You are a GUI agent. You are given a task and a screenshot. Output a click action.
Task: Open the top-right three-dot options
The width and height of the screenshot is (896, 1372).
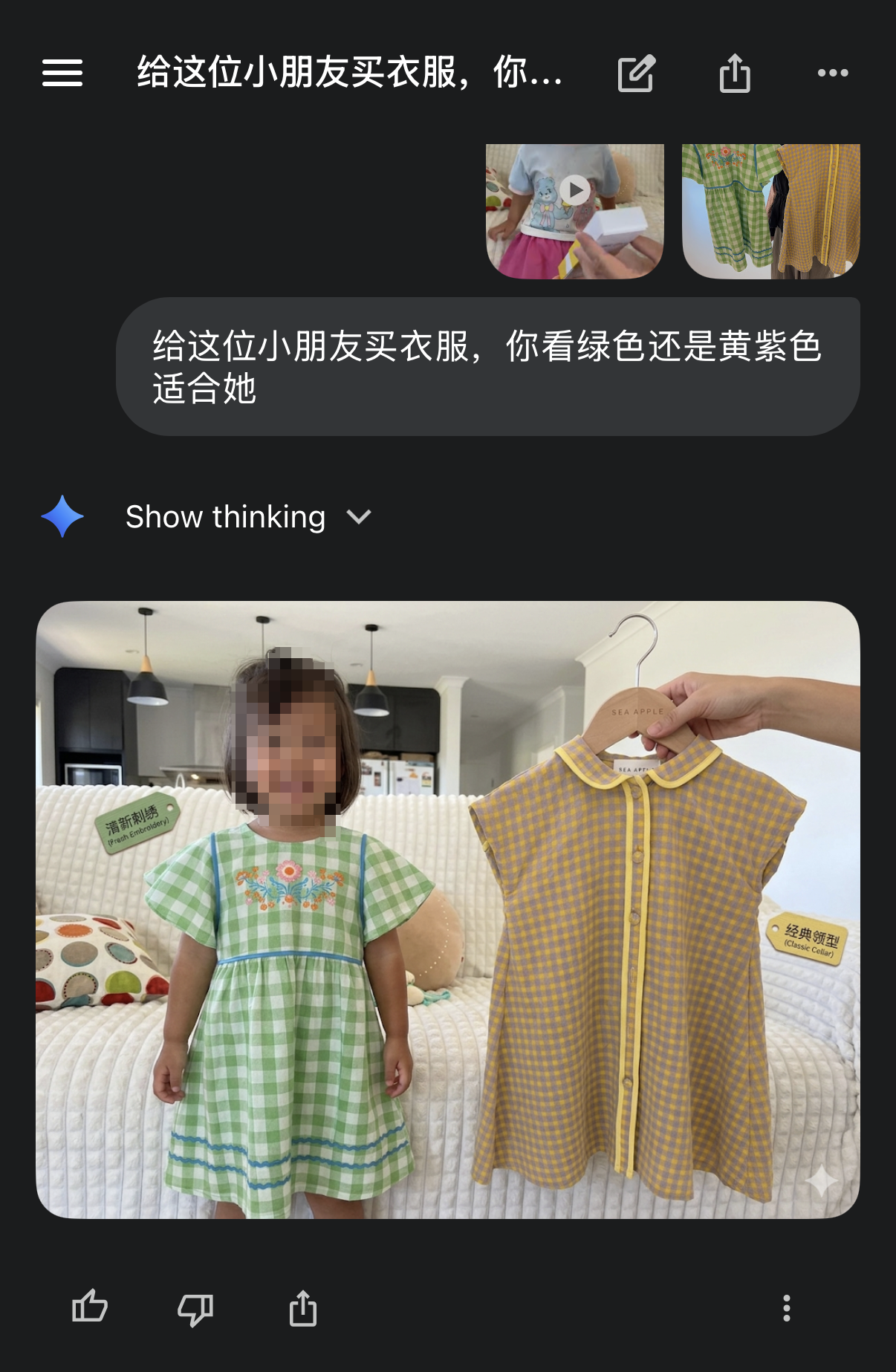click(x=833, y=73)
